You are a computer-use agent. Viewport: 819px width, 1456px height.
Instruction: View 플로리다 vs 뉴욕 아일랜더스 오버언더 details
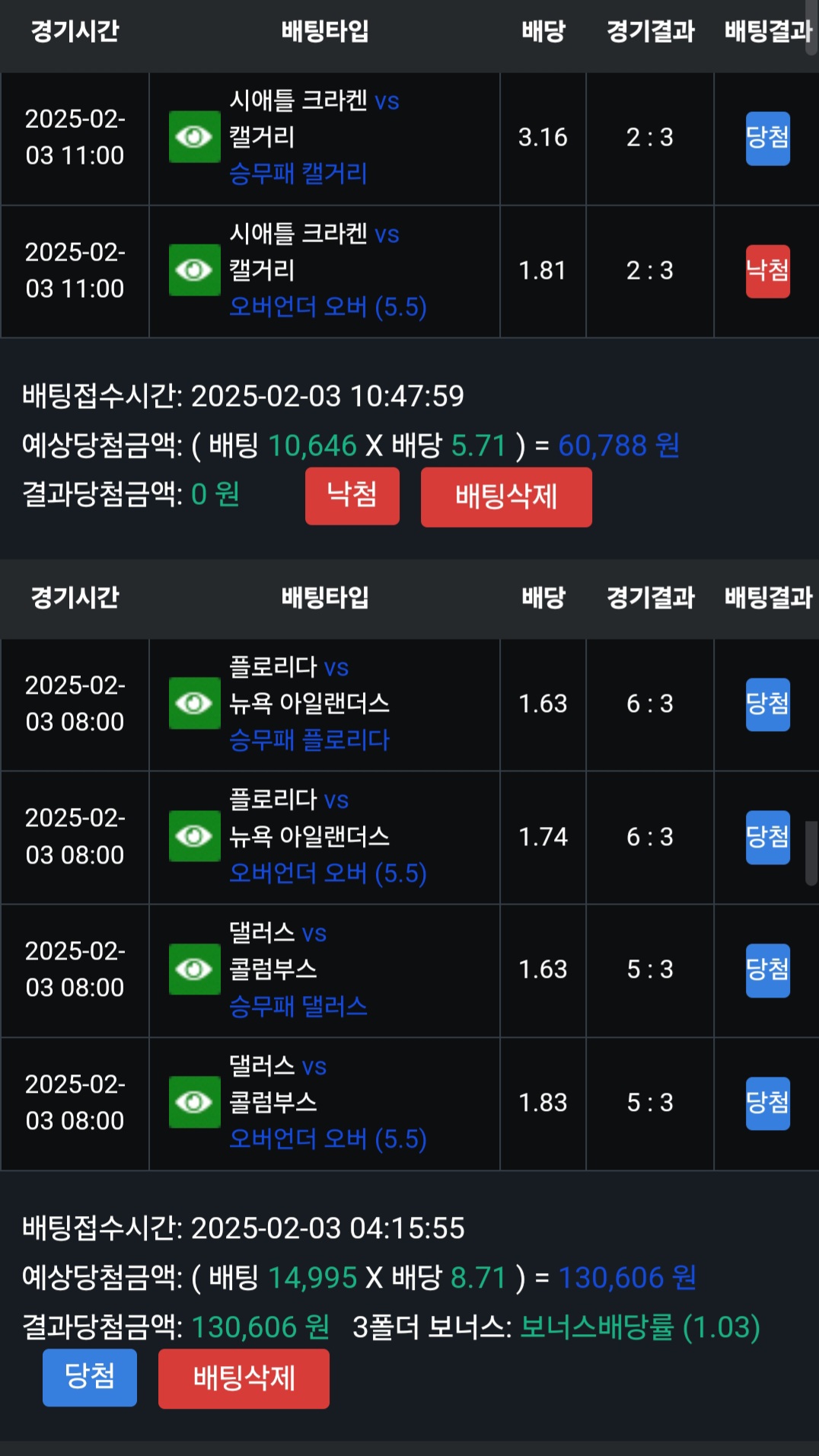194,836
